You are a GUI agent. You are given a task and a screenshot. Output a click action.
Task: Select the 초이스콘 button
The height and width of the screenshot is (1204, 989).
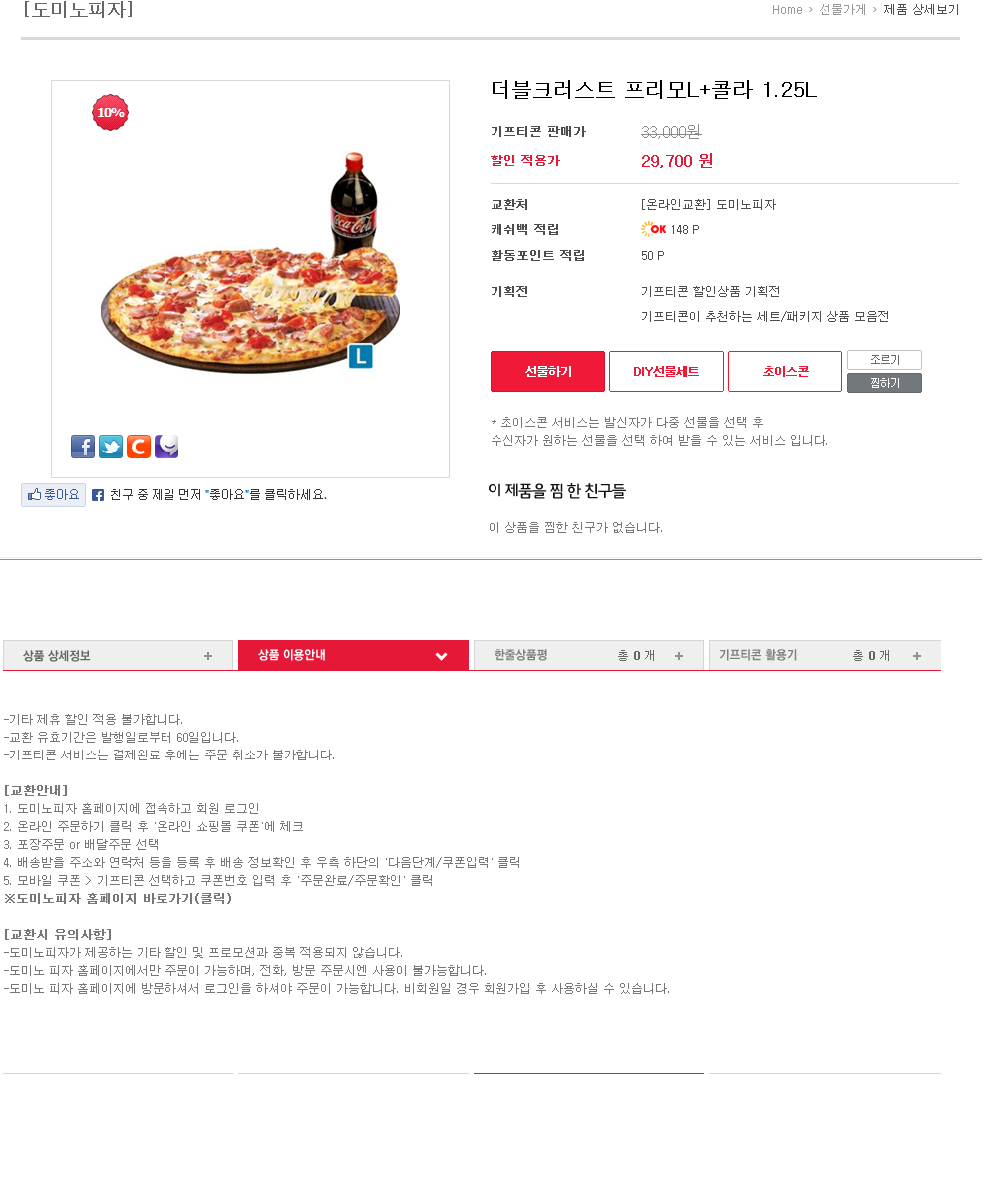[x=785, y=371]
